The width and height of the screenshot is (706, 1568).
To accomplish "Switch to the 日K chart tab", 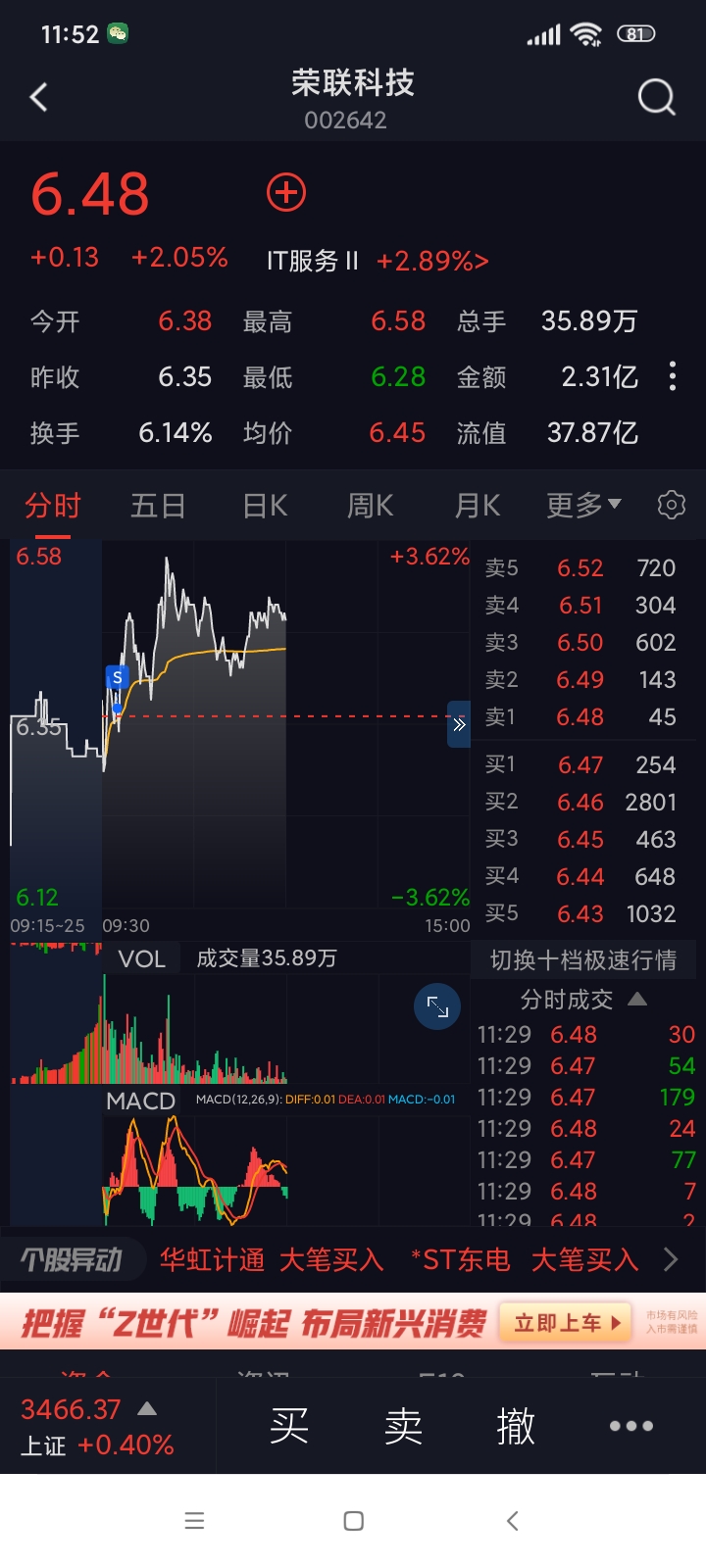I will point(265,506).
